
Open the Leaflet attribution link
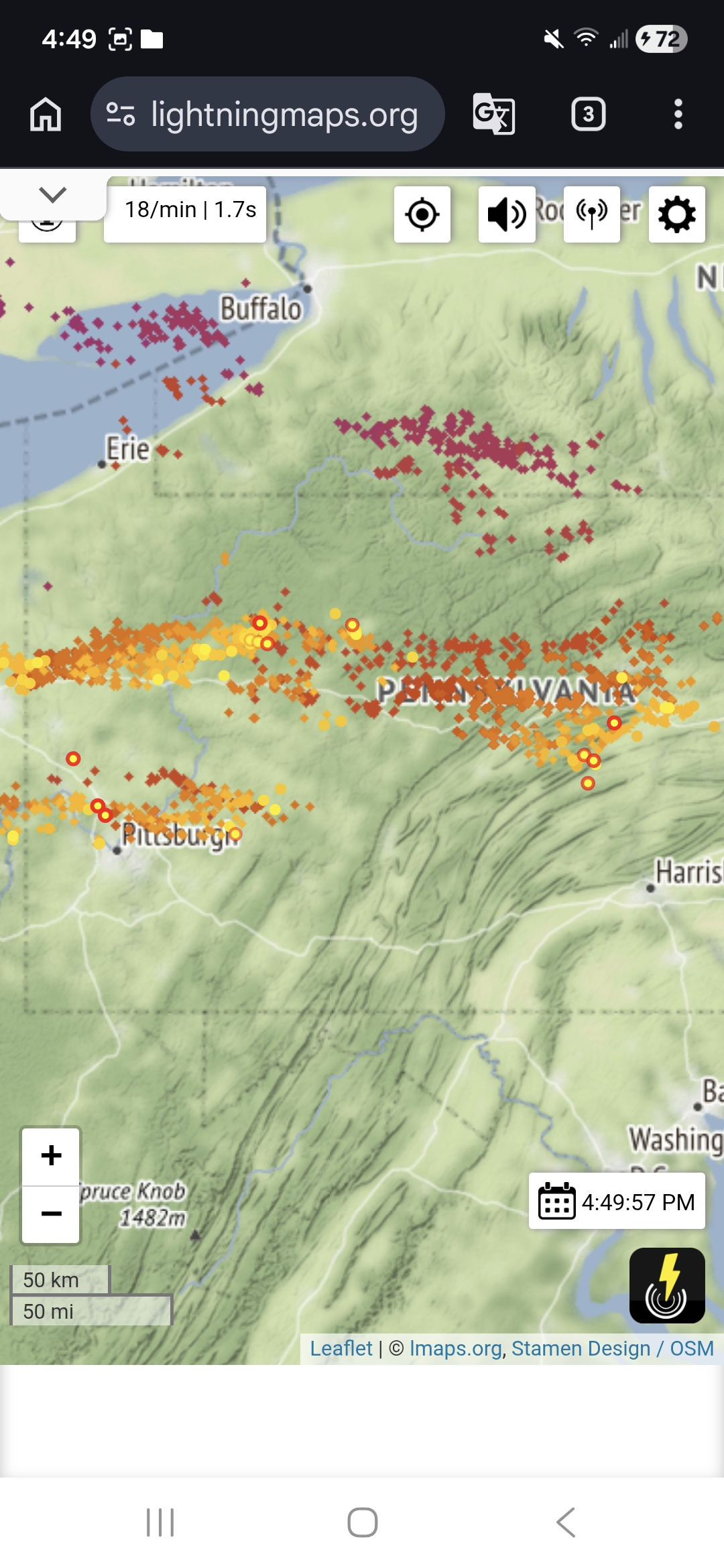341,1348
